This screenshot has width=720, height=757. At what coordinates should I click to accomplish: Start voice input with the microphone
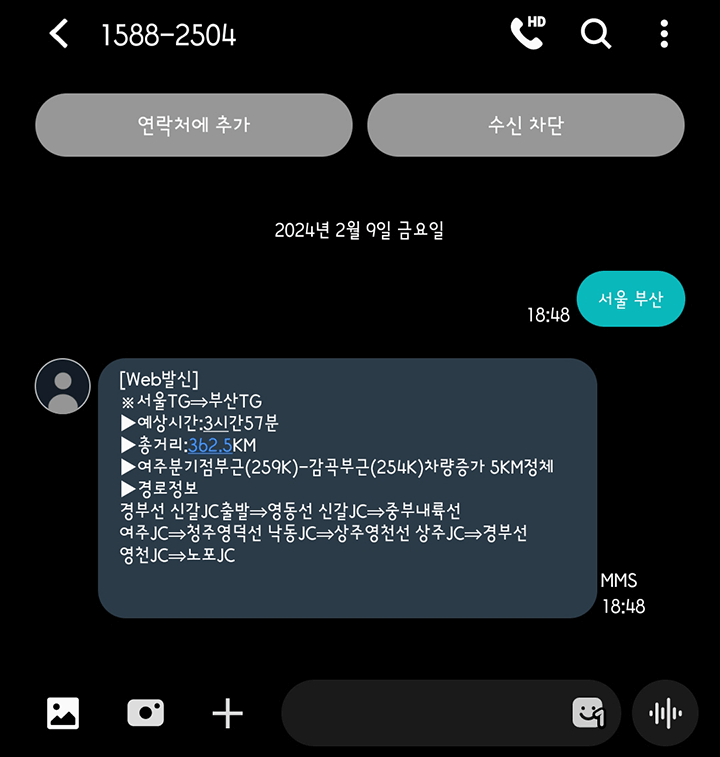(x=665, y=712)
